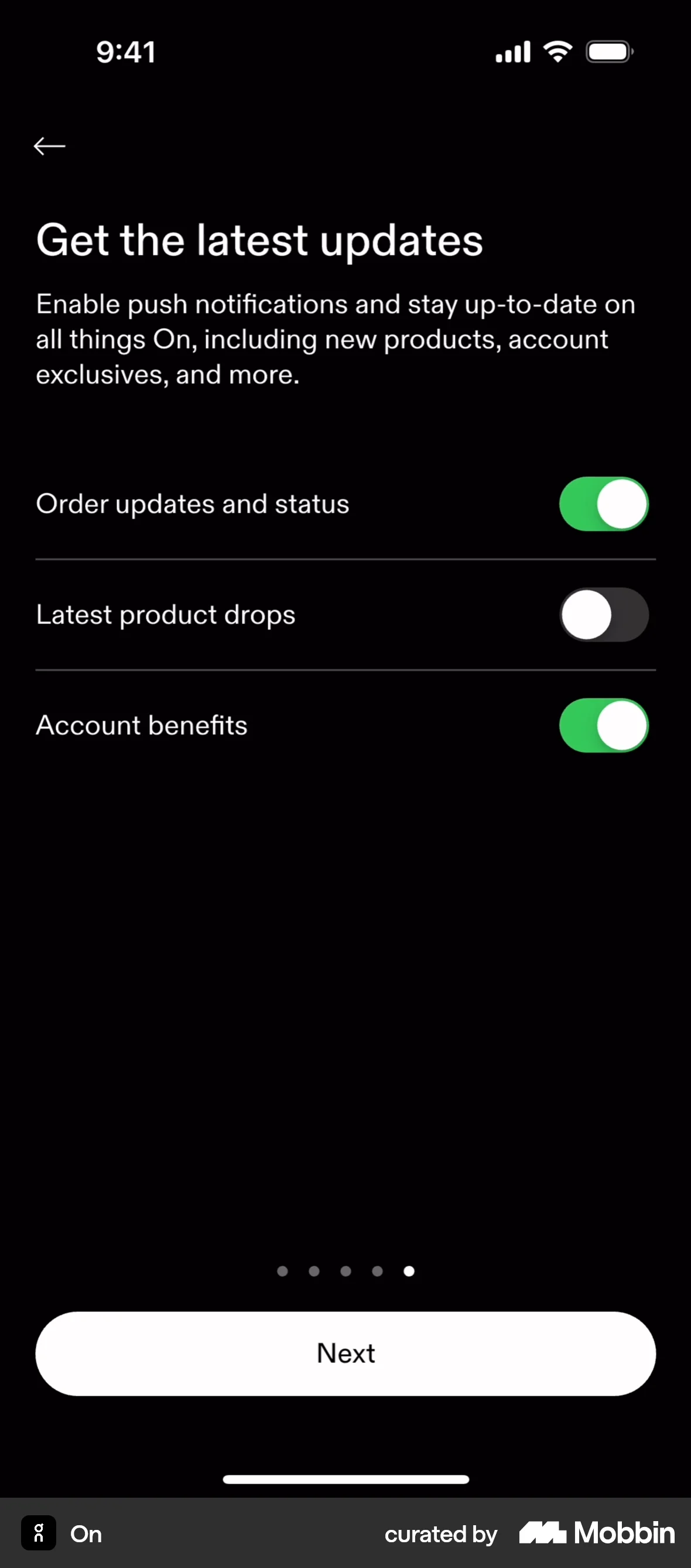Tap the home indicator bar at bottom
The height and width of the screenshot is (1568, 691).
point(345,1480)
